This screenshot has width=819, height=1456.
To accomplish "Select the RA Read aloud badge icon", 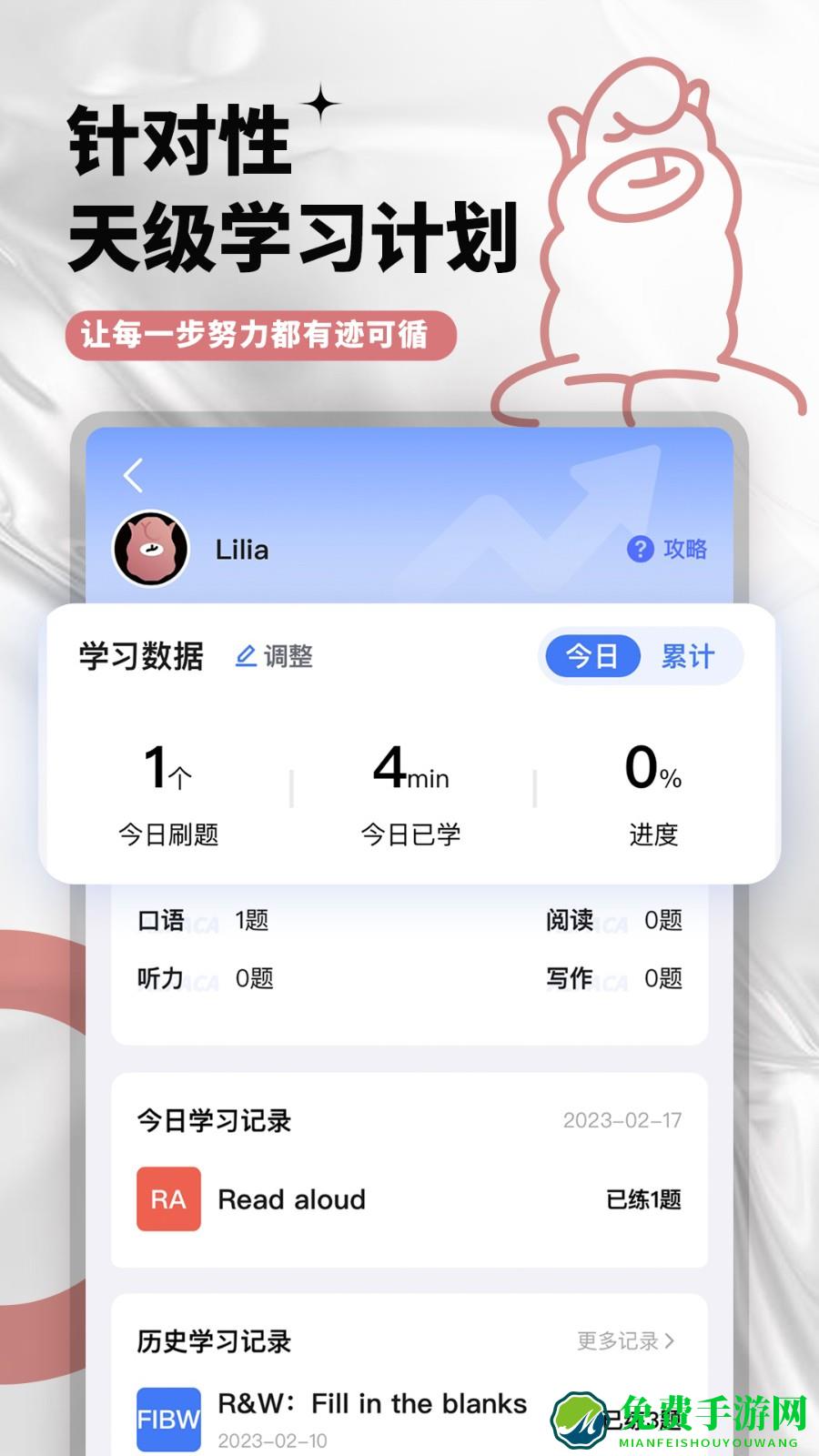I will click(x=168, y=1199).
